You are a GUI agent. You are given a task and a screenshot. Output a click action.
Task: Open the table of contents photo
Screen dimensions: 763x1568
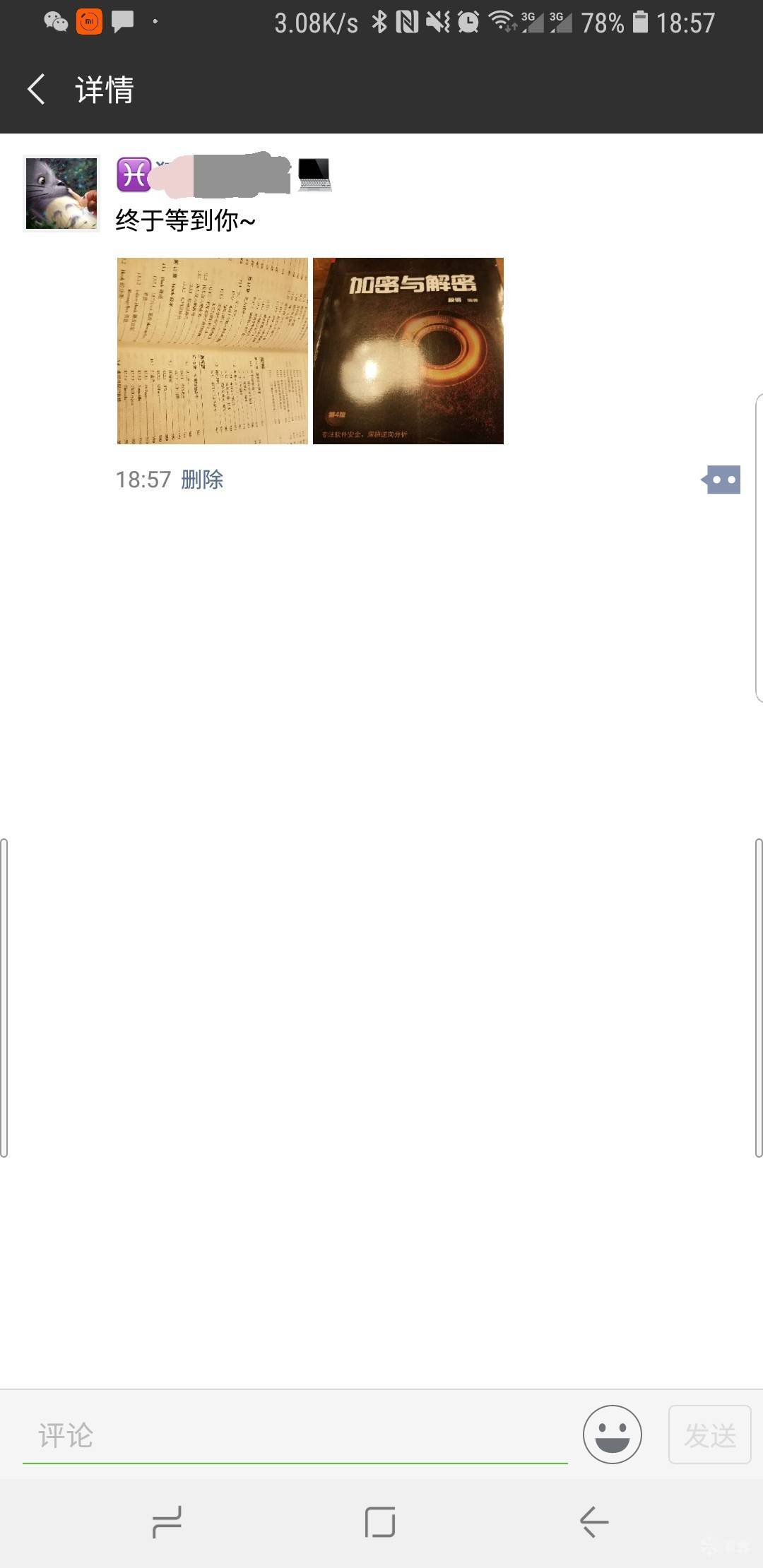click(x=212, y=351)
